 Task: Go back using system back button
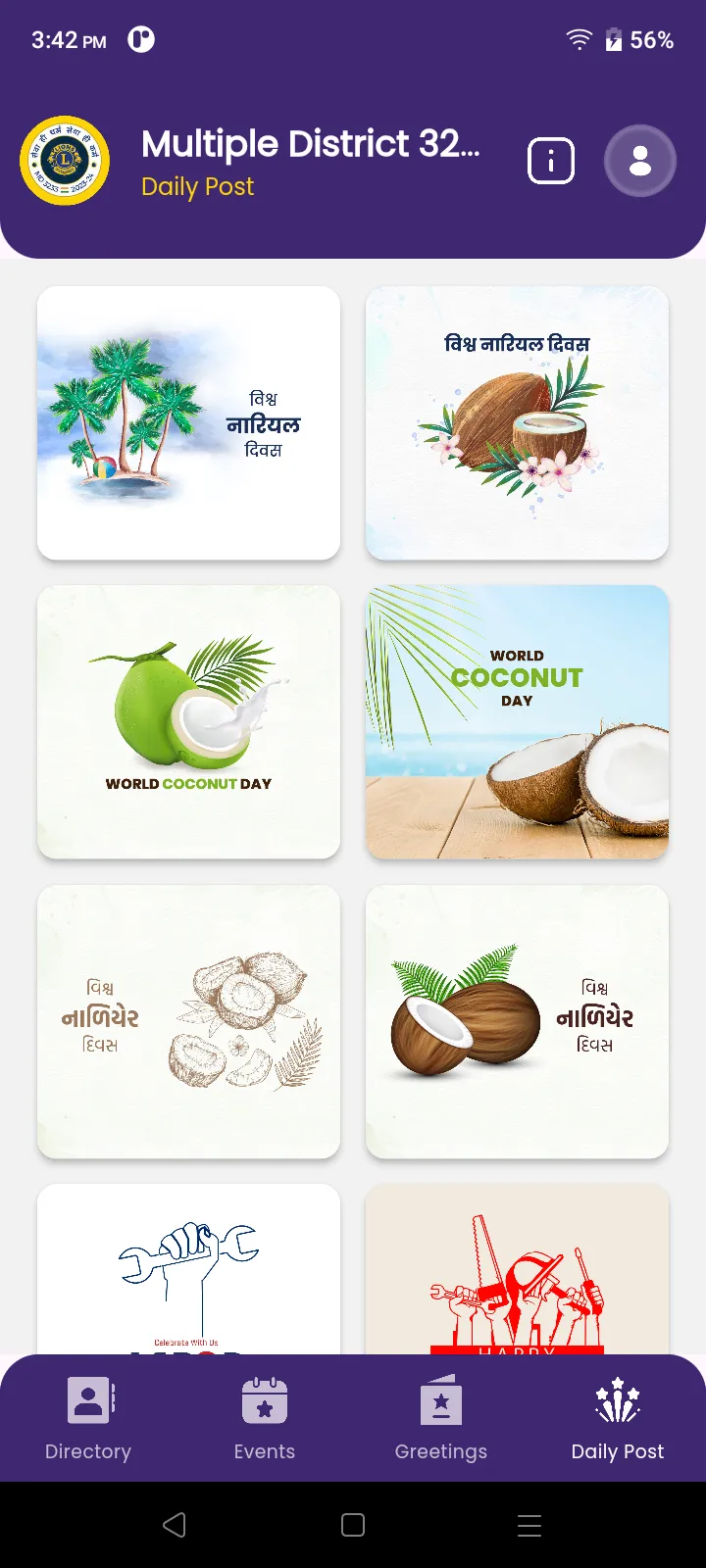[x=175, y=1525]
